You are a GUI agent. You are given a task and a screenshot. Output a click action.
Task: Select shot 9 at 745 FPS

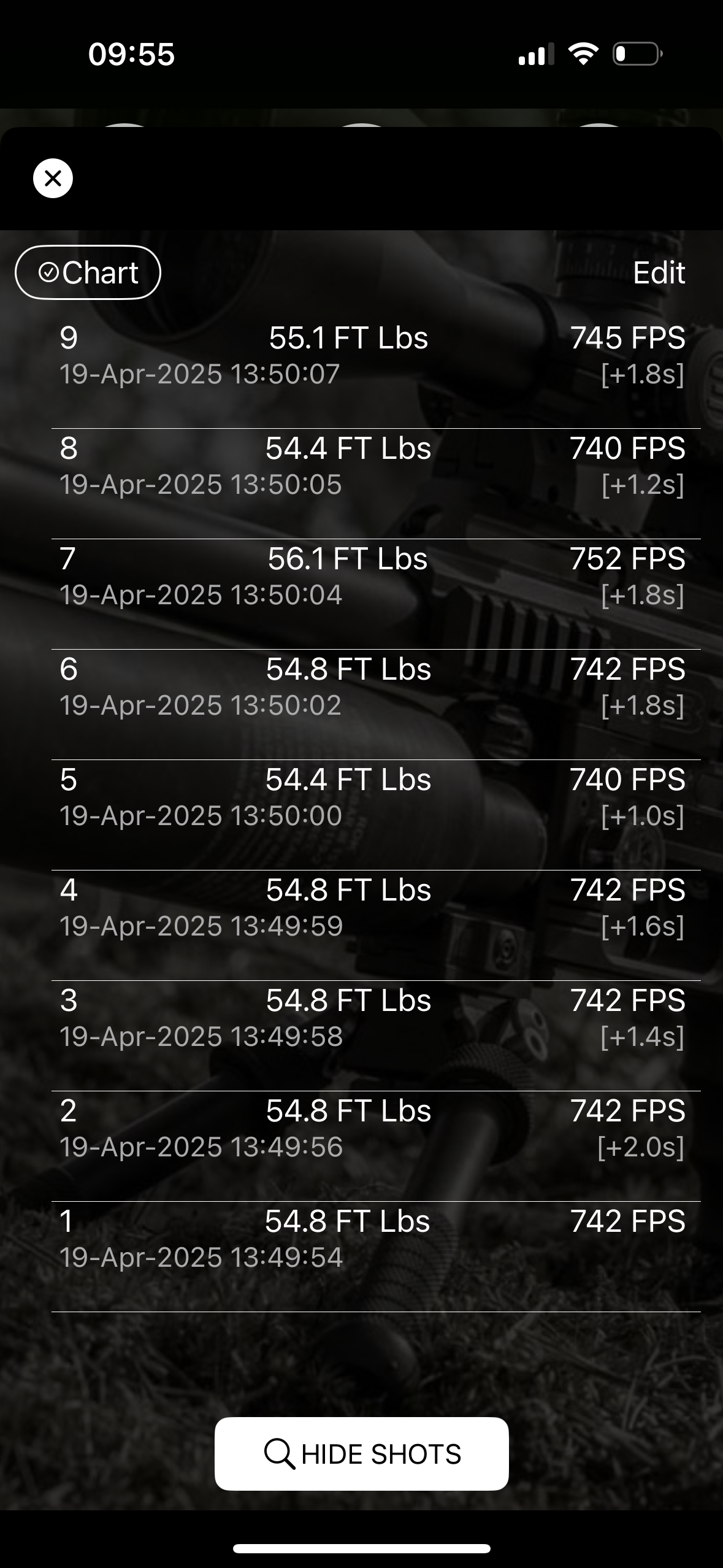372,356
